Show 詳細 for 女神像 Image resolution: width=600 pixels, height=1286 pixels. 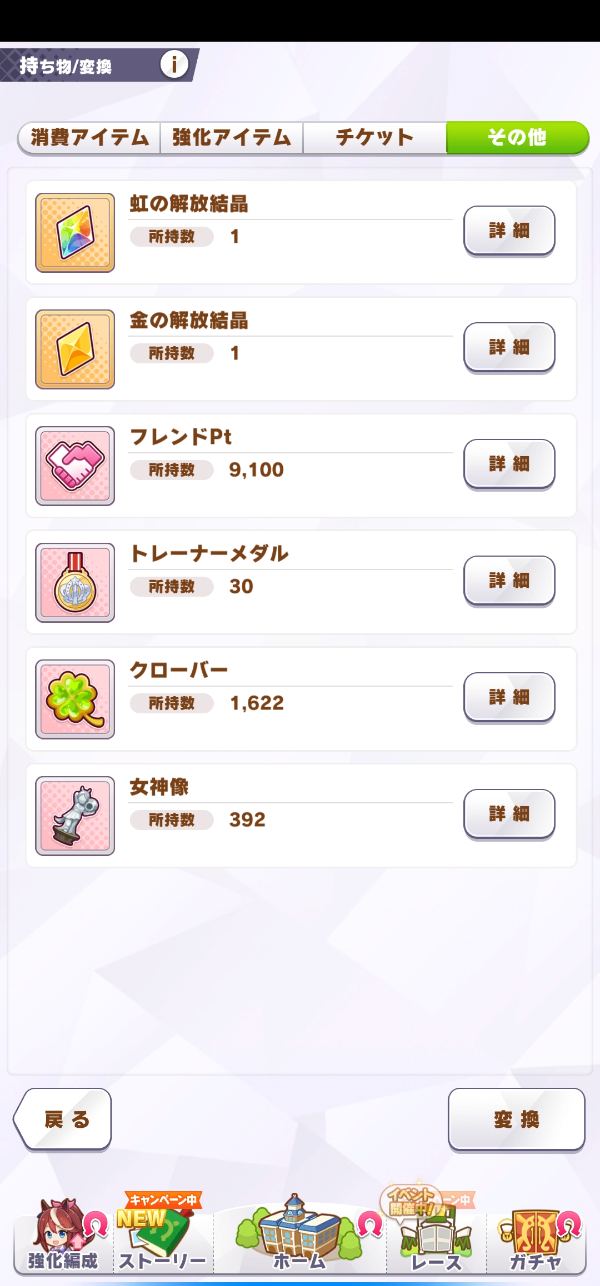coord(509,814)
